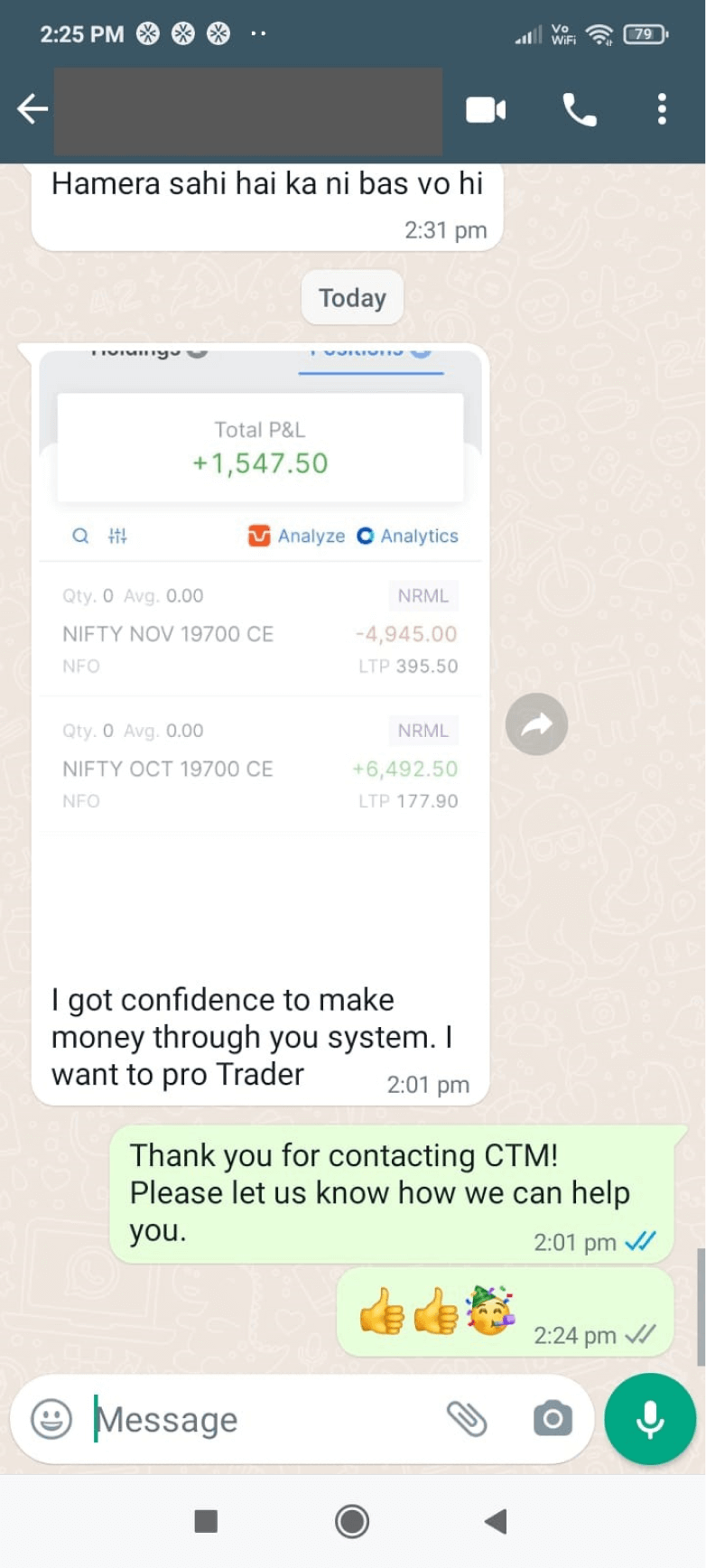
Task: Open the overflow menu
Action: [662, 110]
